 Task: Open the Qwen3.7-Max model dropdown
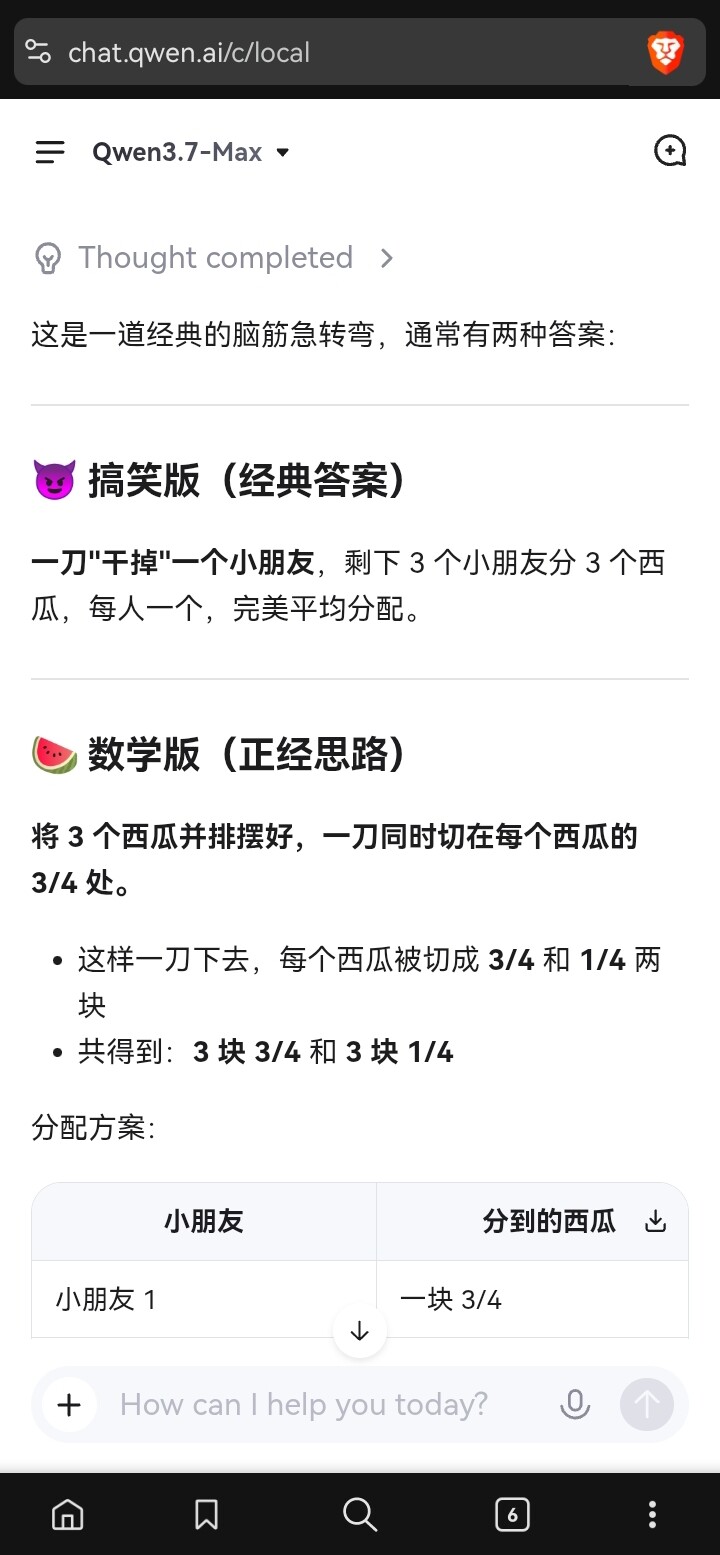tap(191, 152)
